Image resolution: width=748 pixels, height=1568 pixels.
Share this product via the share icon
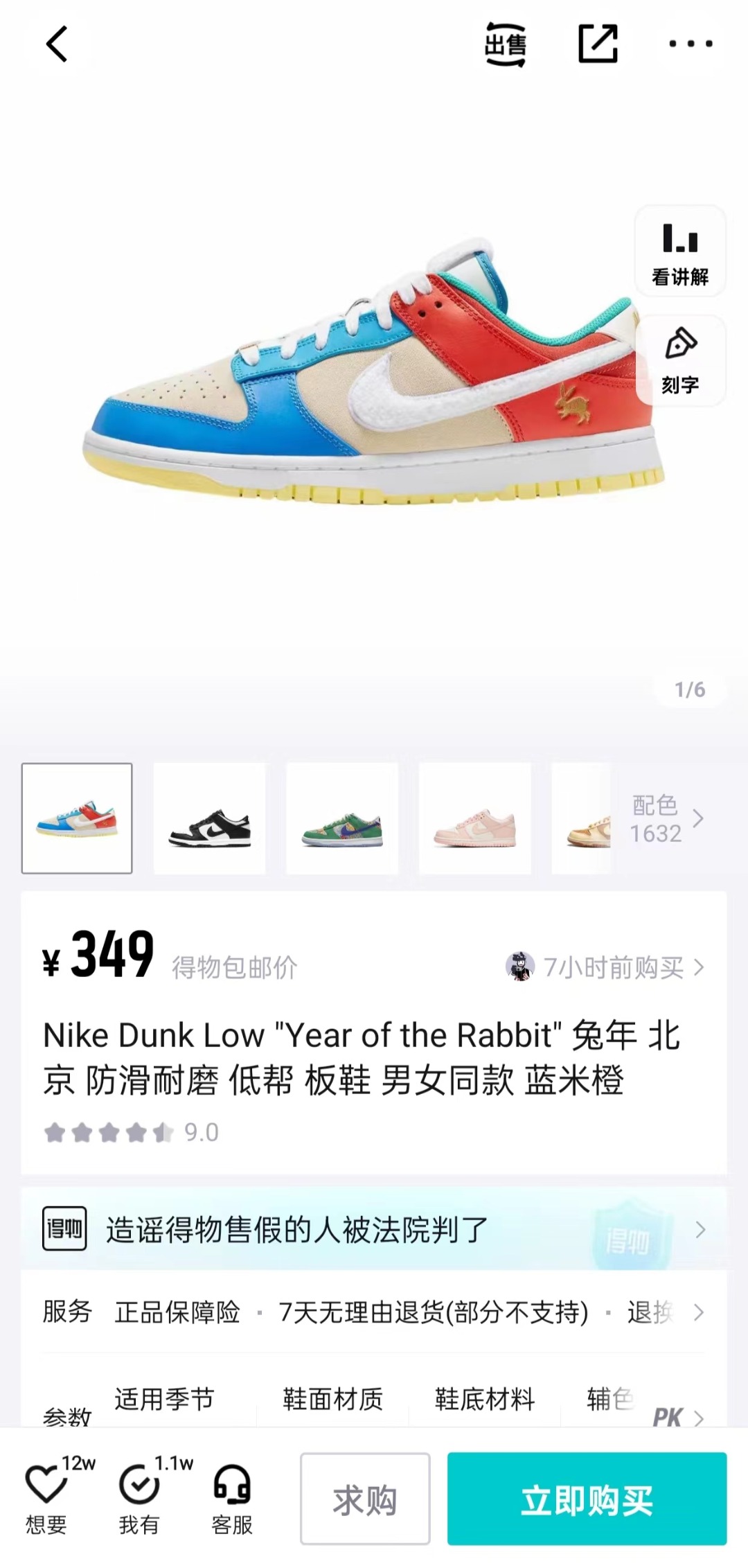(598, 44)
